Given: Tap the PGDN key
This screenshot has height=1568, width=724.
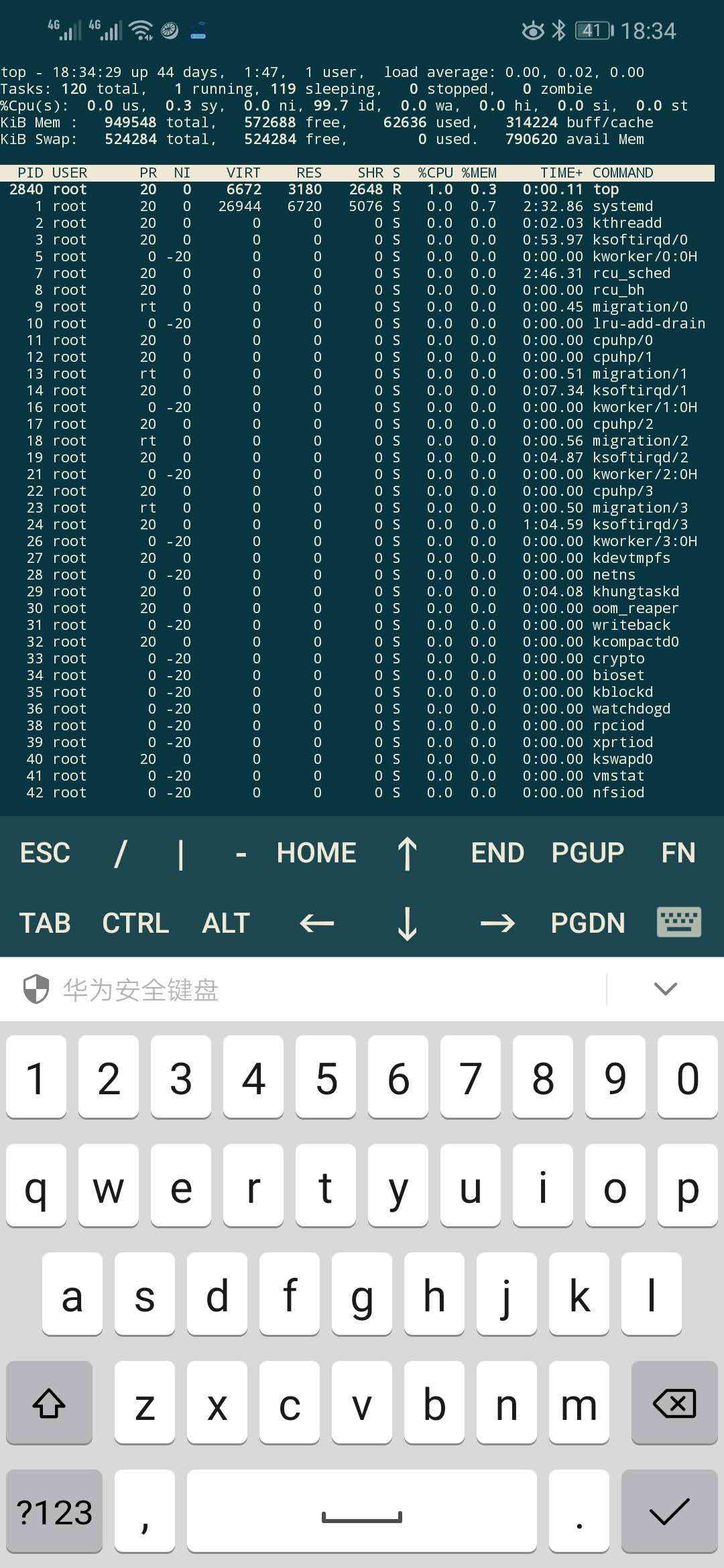Looking at the screenshot, I should click(x=588, y=923).
